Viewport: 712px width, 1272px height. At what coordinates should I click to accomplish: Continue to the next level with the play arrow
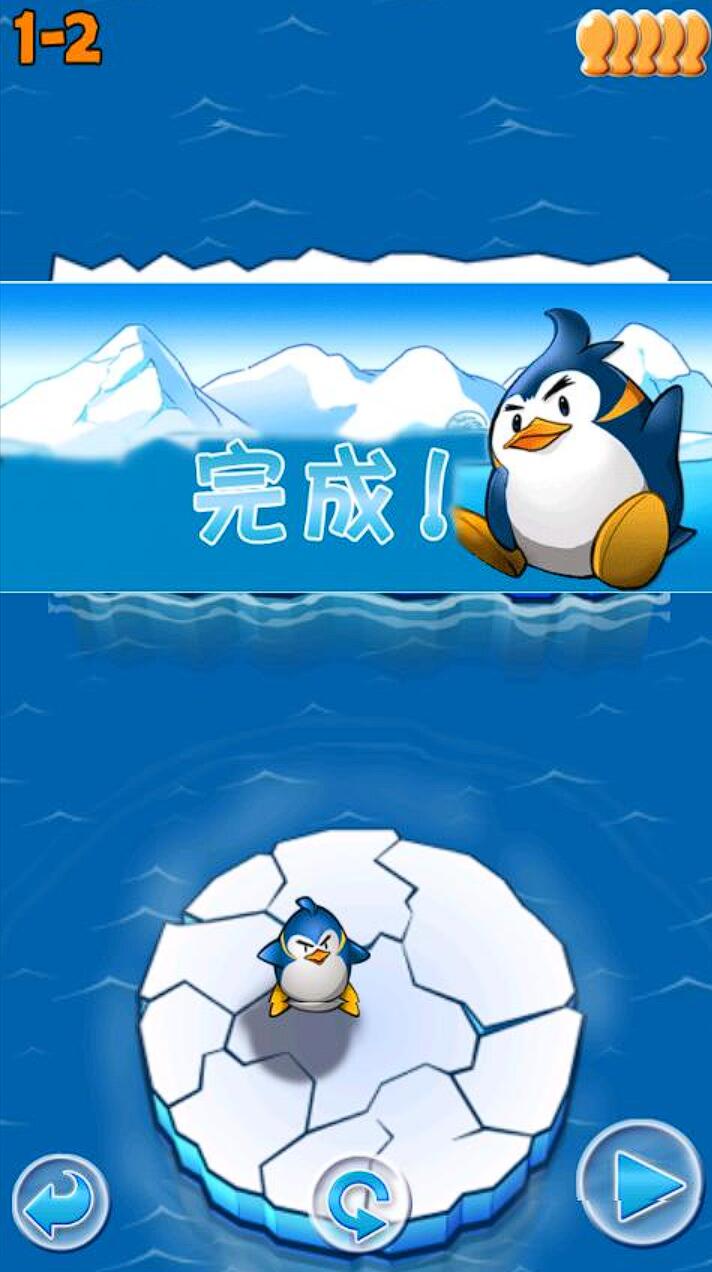(x=641, y=1183)
